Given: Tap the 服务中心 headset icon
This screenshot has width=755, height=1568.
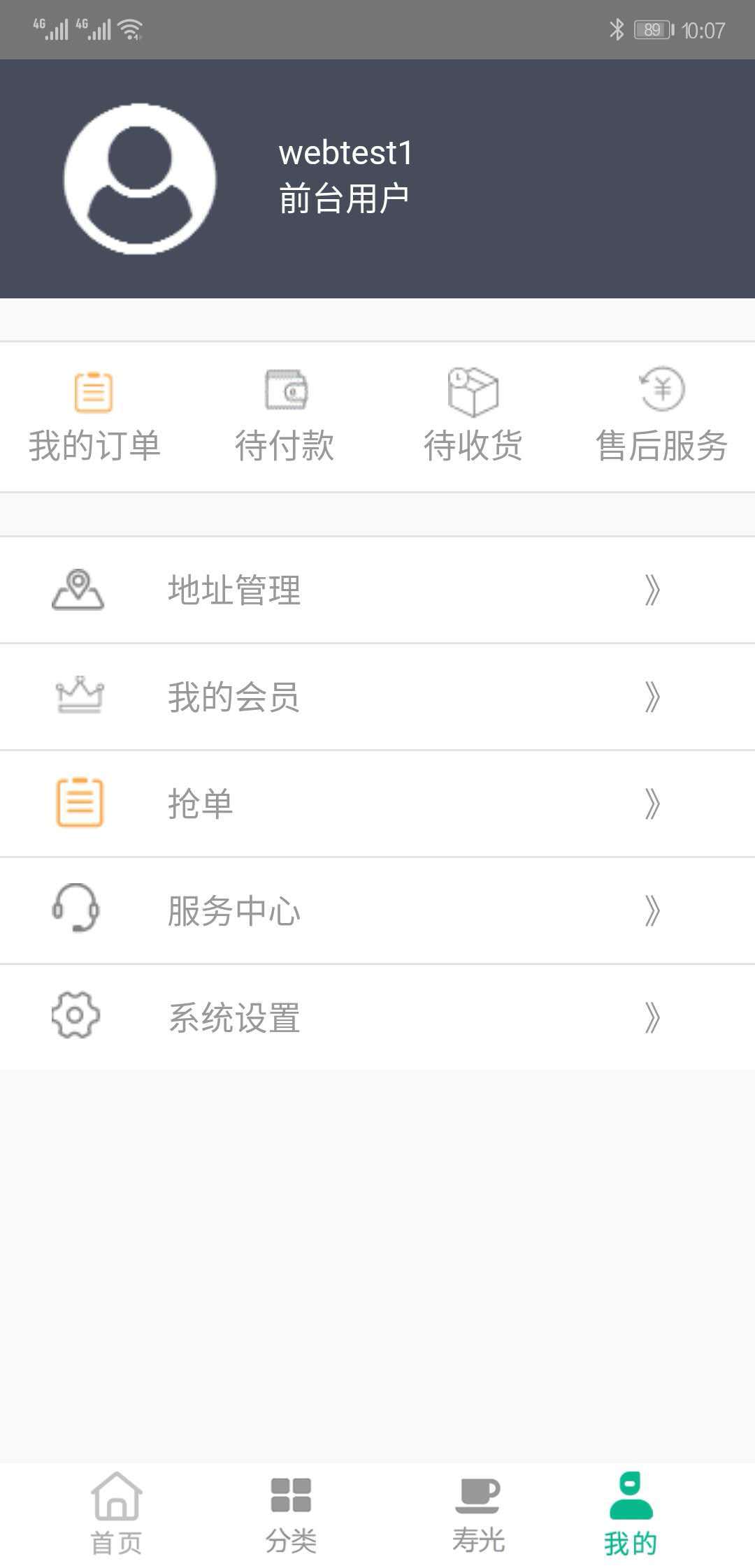Looking at the screenshot, I should (77, 910).
